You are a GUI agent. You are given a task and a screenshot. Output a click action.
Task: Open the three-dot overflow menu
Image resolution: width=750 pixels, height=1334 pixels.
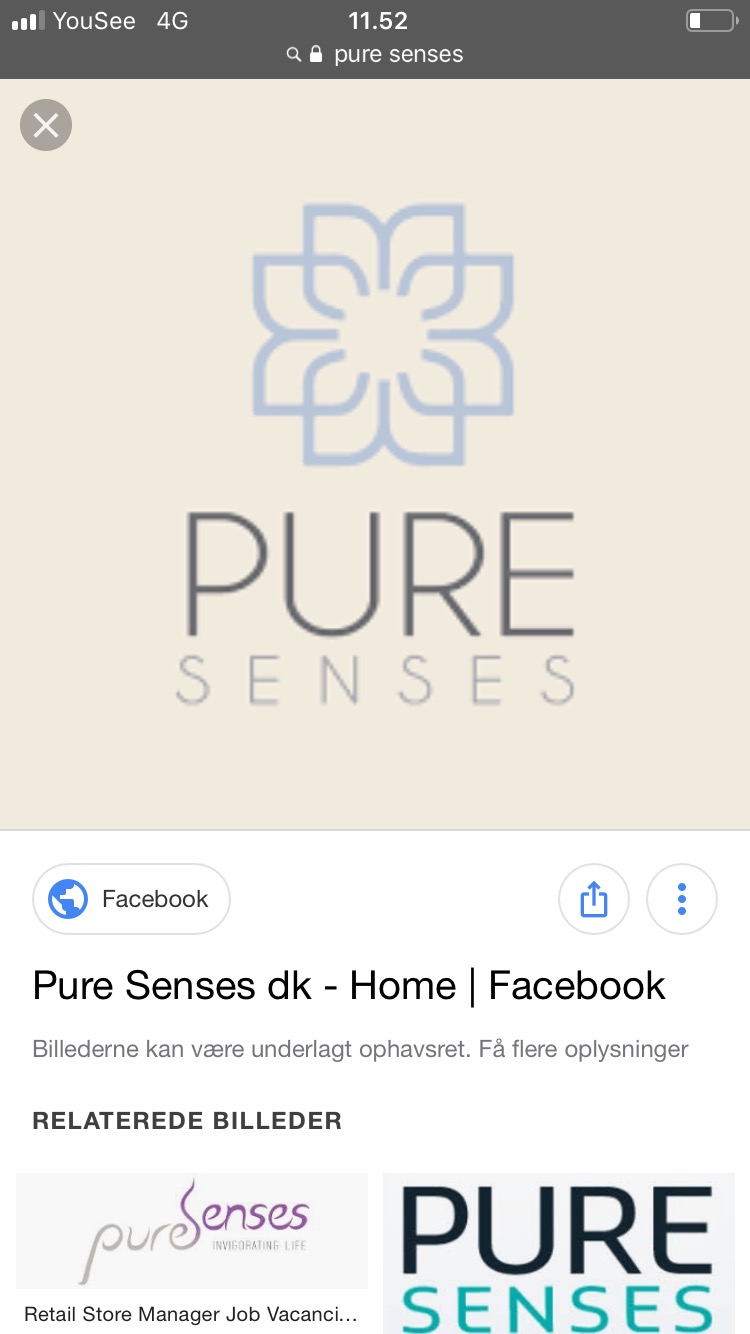[682, 899]
